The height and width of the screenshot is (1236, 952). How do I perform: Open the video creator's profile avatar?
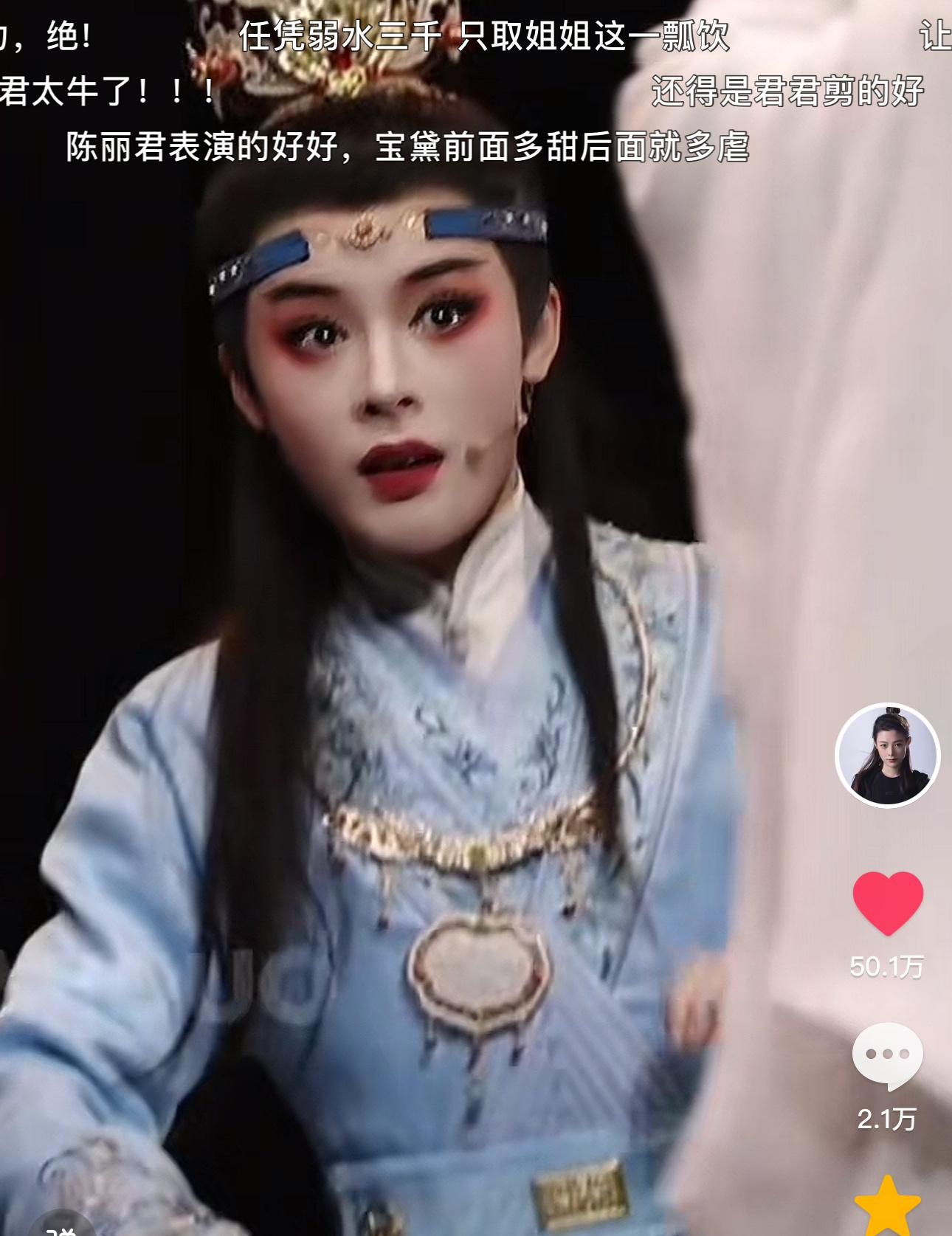coord(887,755)
